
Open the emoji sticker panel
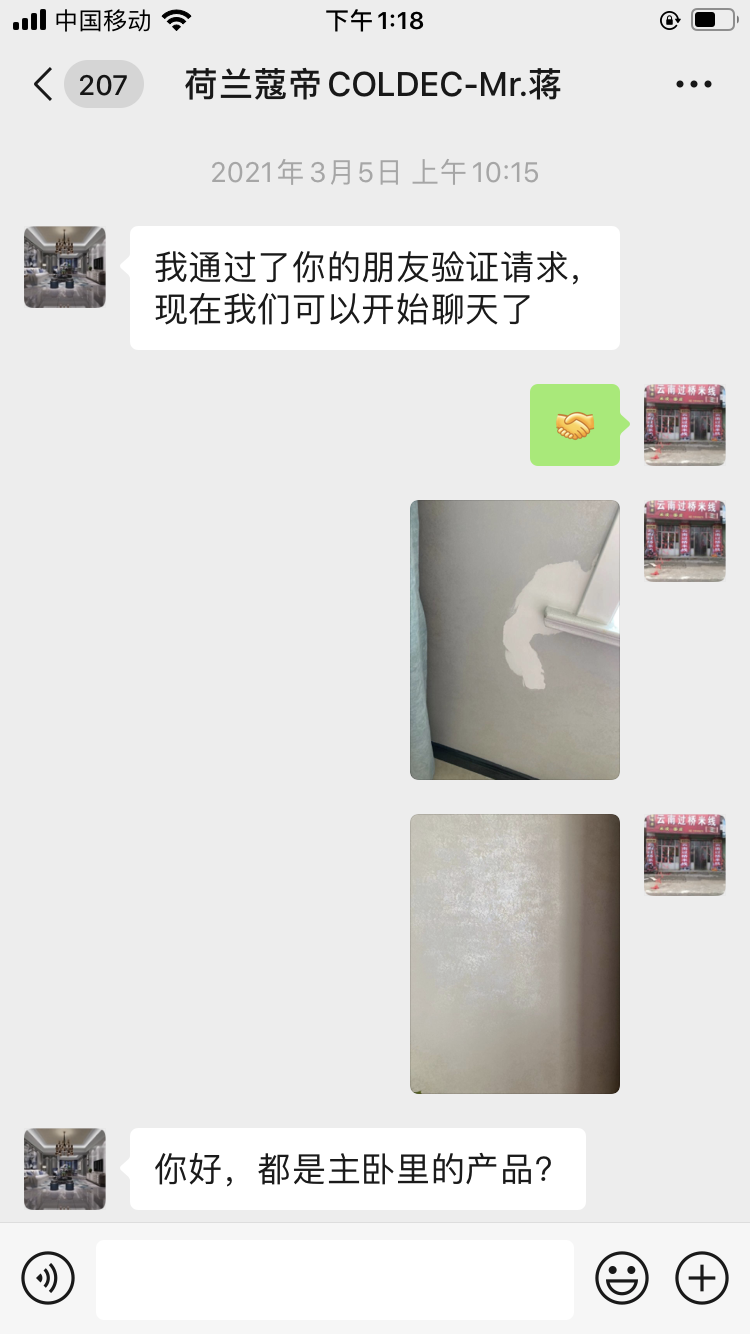coord(622,1278)
